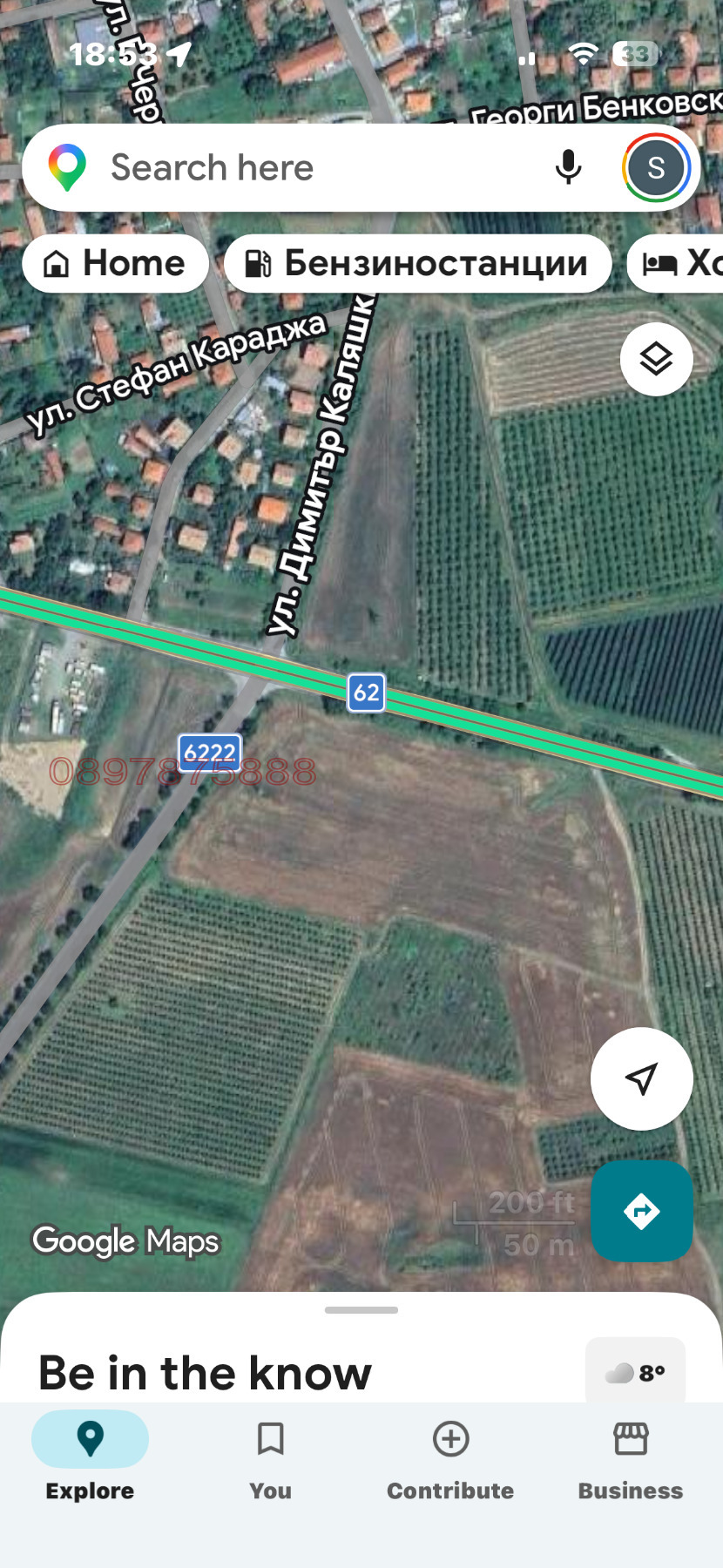The height and width of the screenshot is (1568, 723).
Task: Tap the Search here input field
Action: pyautogui.click(x=261, y=167)
